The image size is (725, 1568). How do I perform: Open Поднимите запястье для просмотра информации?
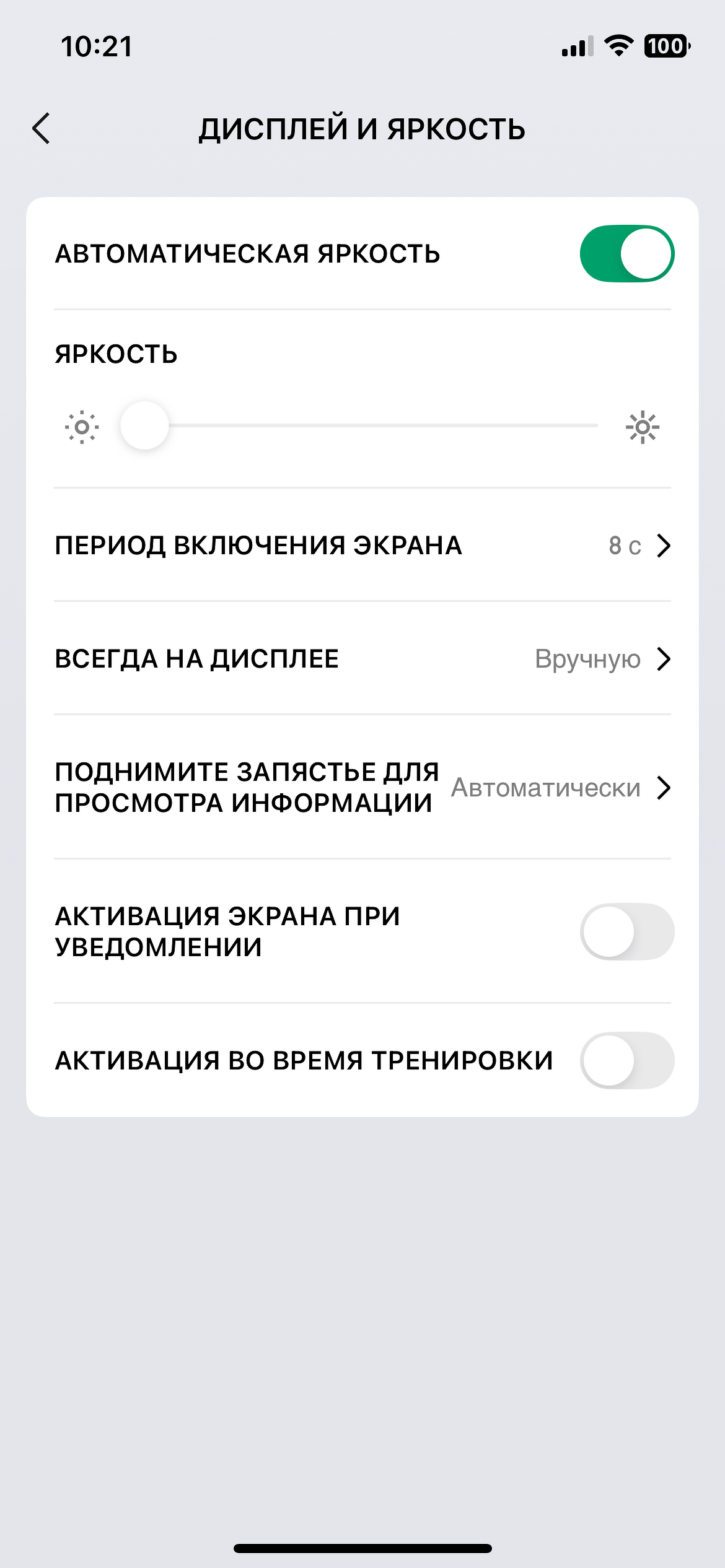tap(362, 788)
